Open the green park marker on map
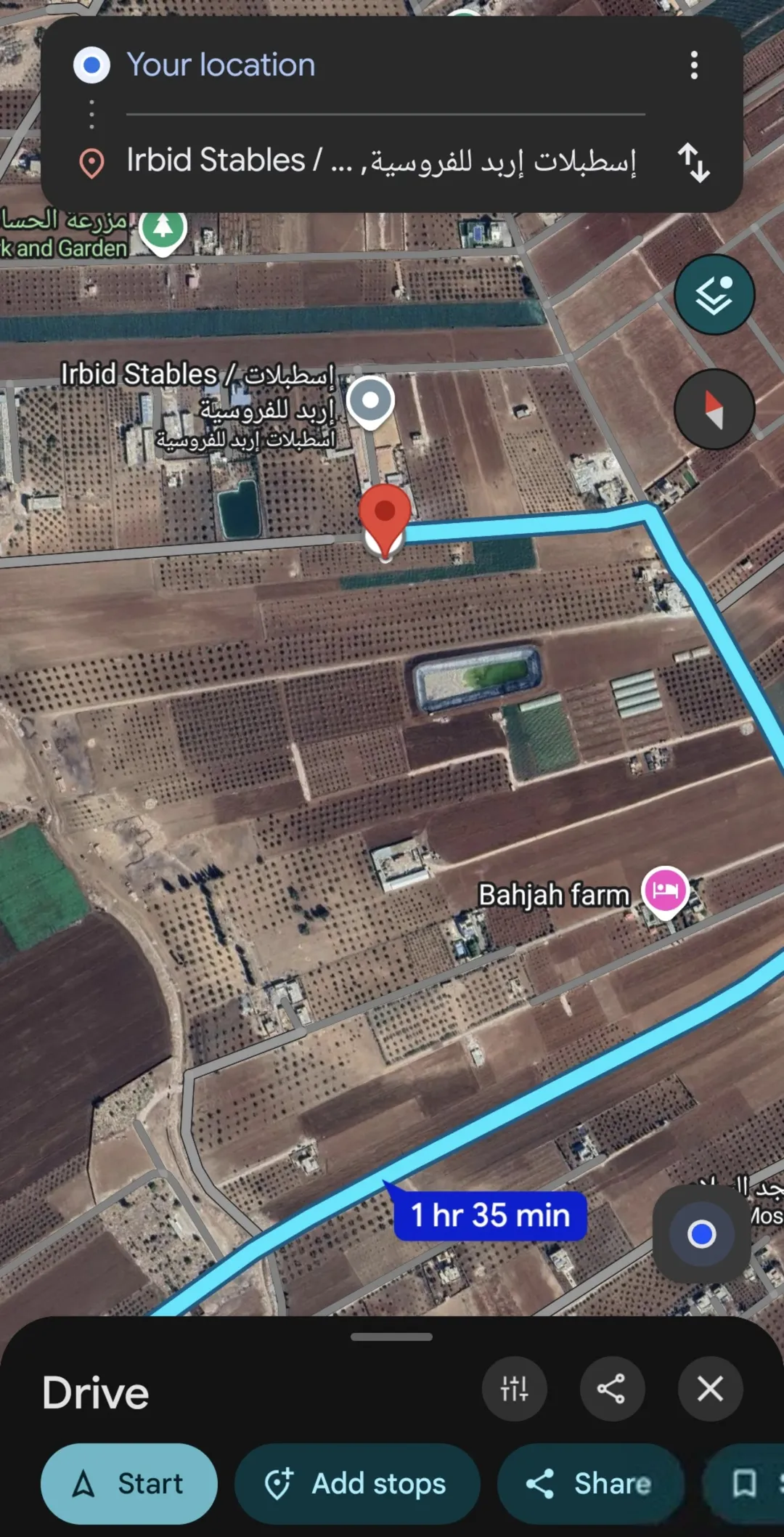Viewport: 784px width, 1537px height. 163,232
